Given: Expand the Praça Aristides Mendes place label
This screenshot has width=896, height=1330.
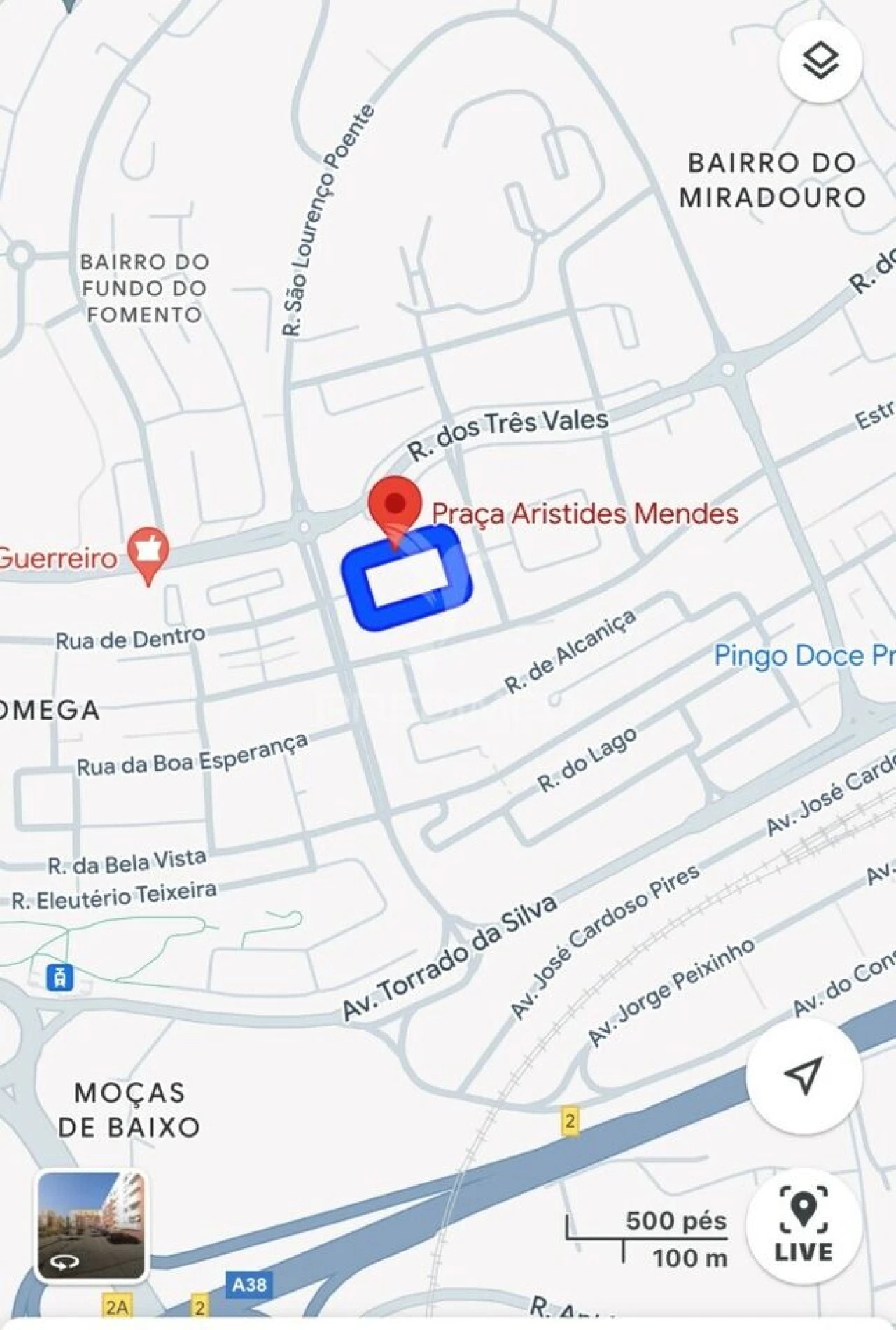Looking at the screenshot, I should pos(583,513).
